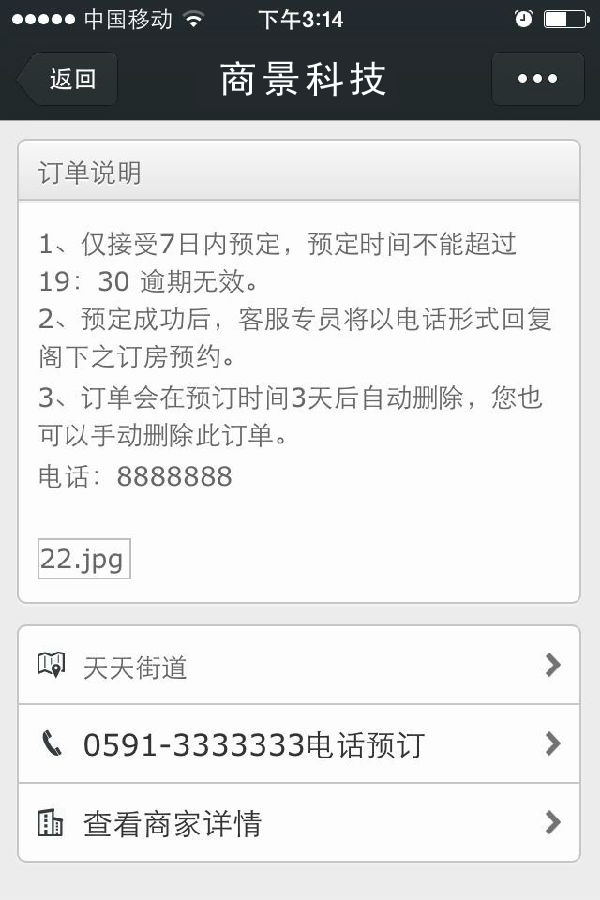Open the 22.jpg image
Image resolution: width=600 pixels, height=900 pixels.
click(84, 559)
